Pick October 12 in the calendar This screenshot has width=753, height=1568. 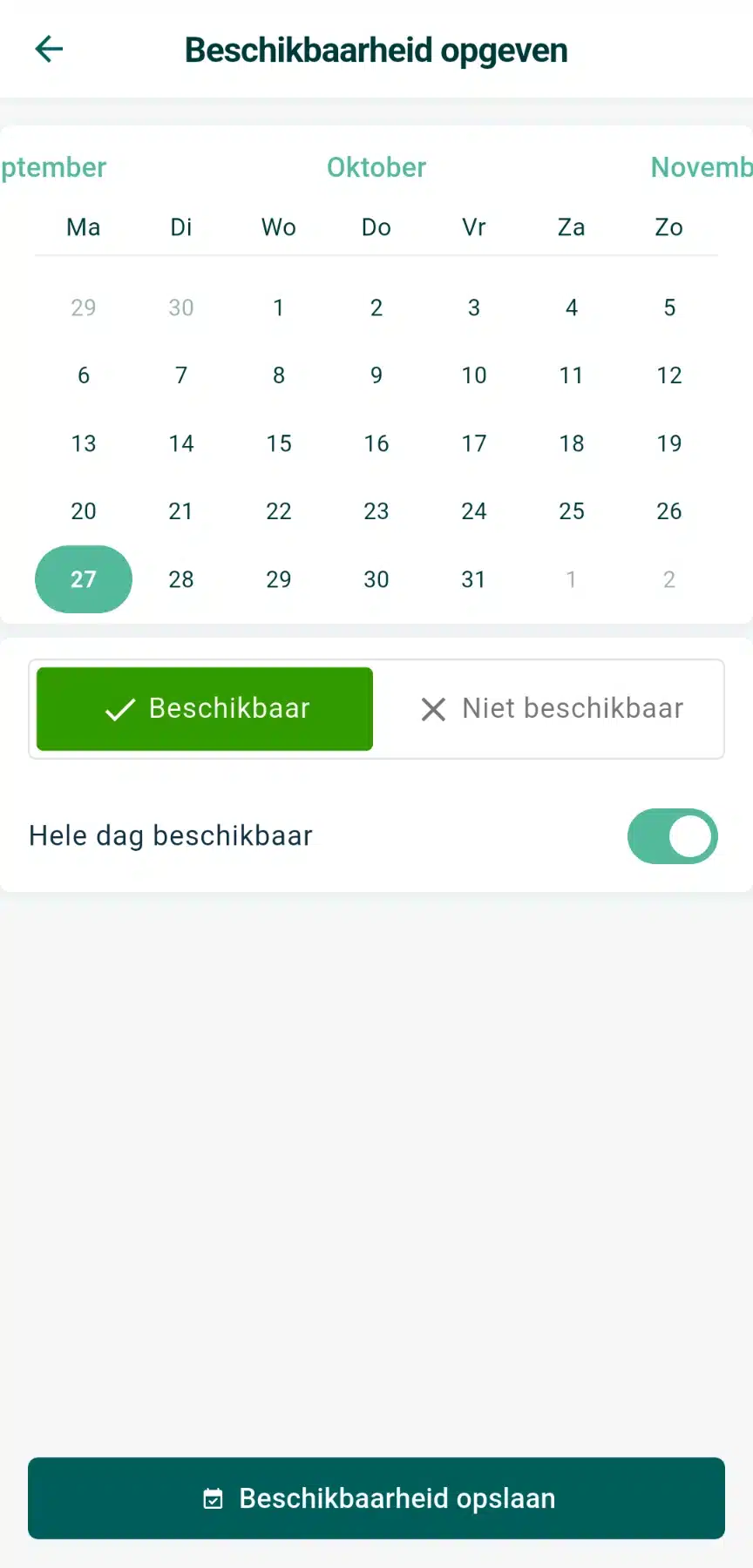click(x=669, y=375)
